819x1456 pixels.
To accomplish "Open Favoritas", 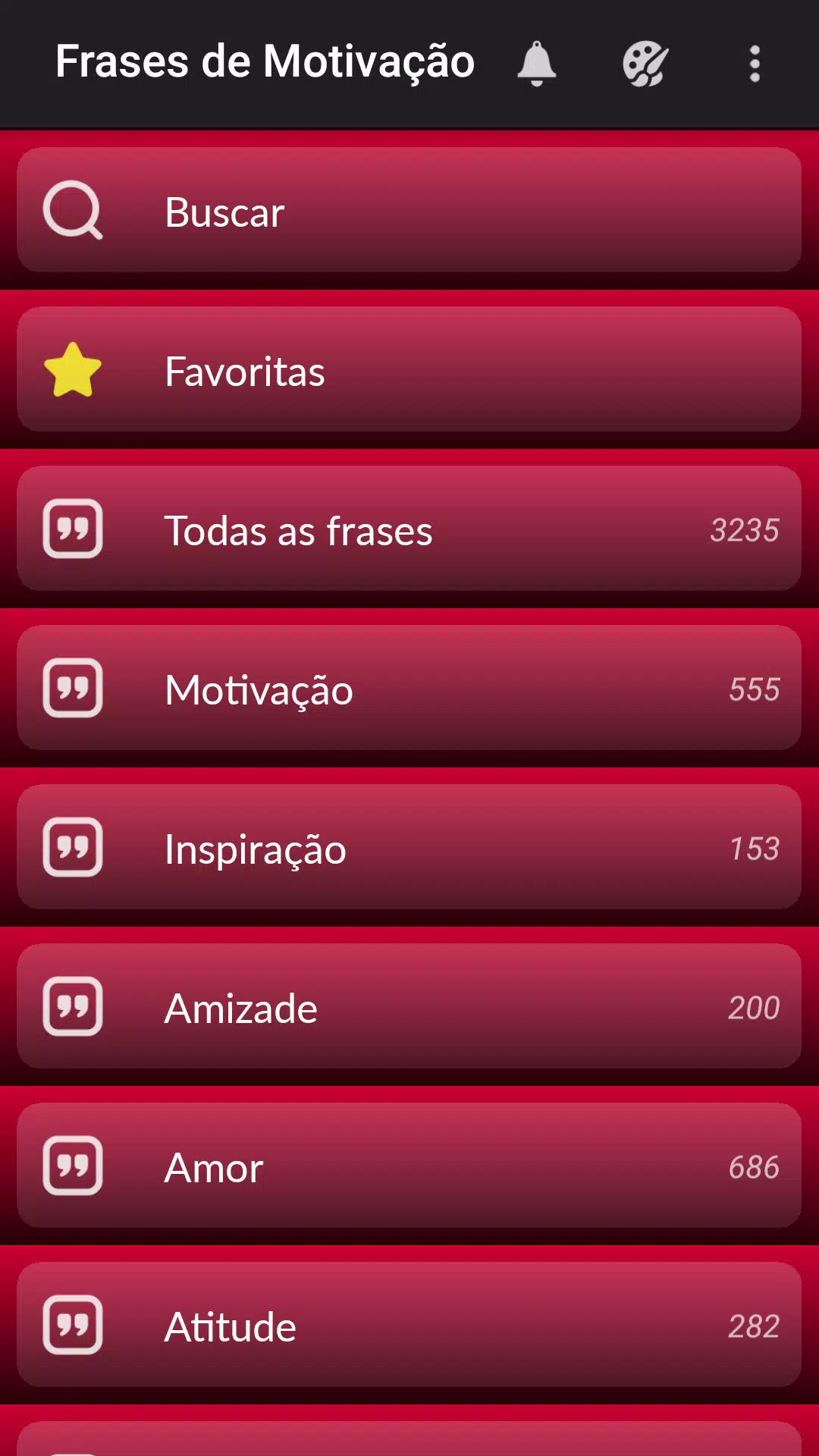I will pyautogui.click(x=409, y=369).
